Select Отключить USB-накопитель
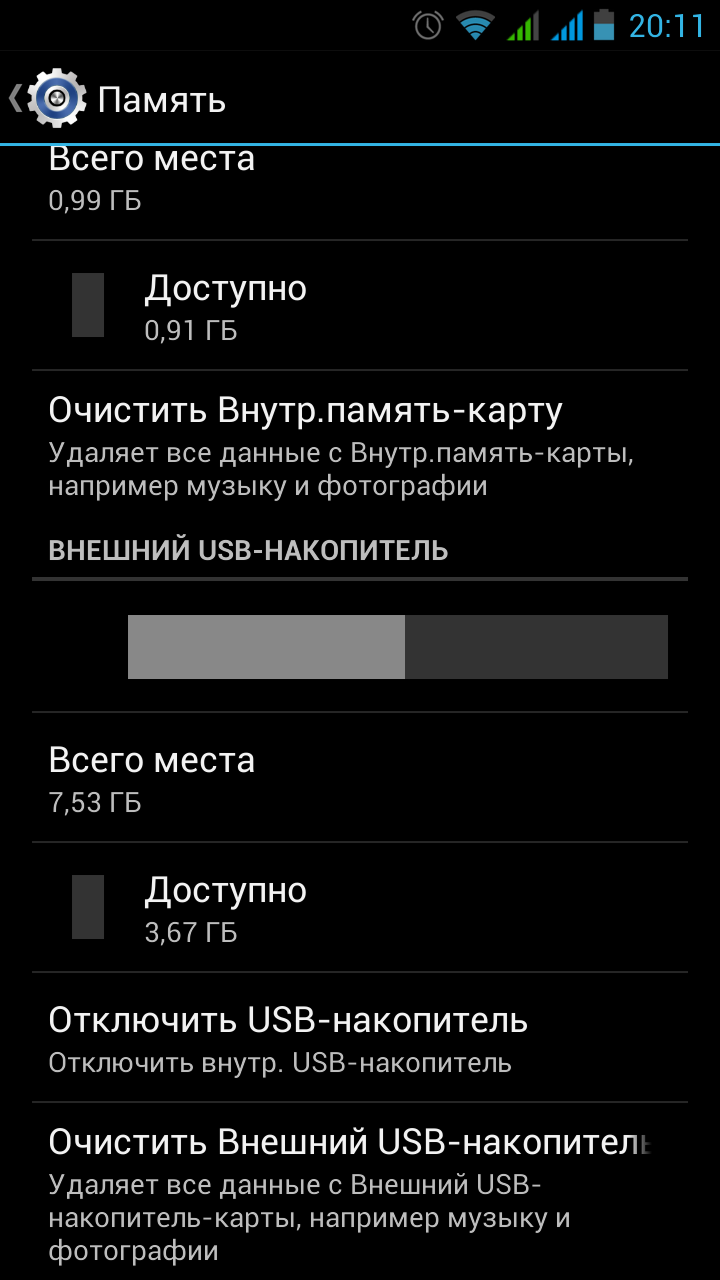The height and width of the screenshot is (1280, 720). pyautogui.click(x=358, y=1039)
